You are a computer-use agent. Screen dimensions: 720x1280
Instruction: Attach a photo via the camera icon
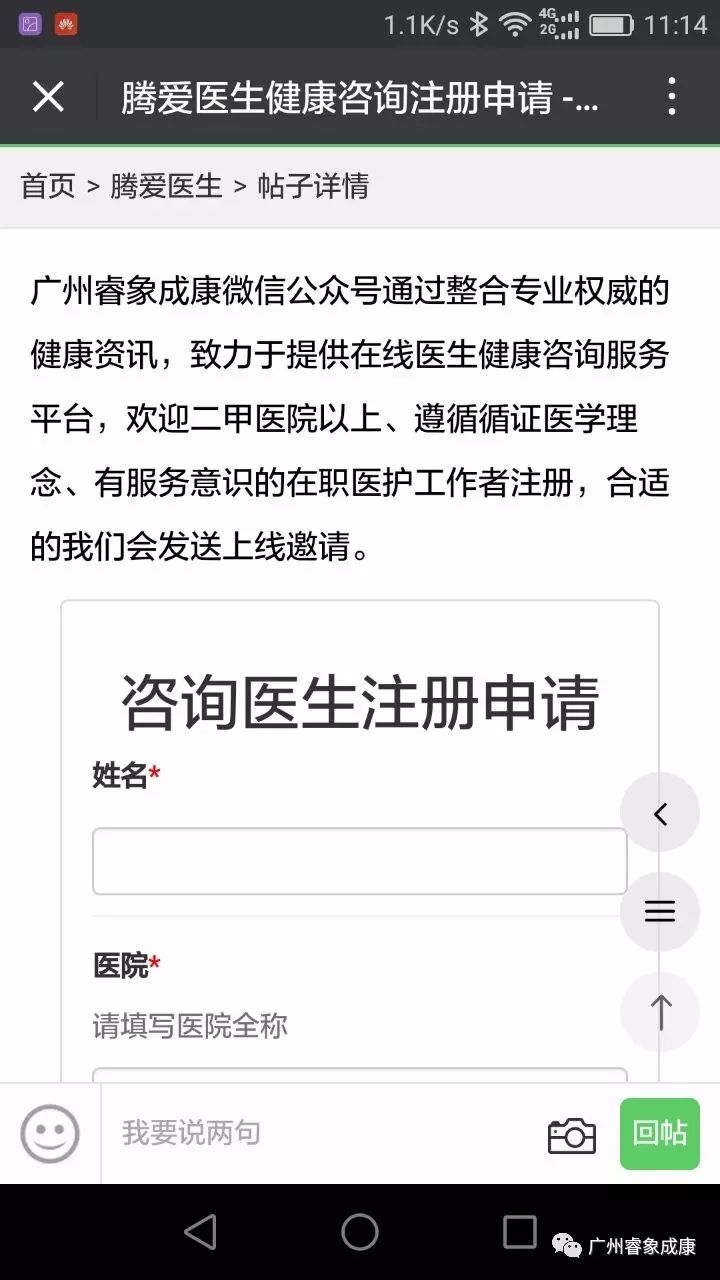(x=572, y=1135)
